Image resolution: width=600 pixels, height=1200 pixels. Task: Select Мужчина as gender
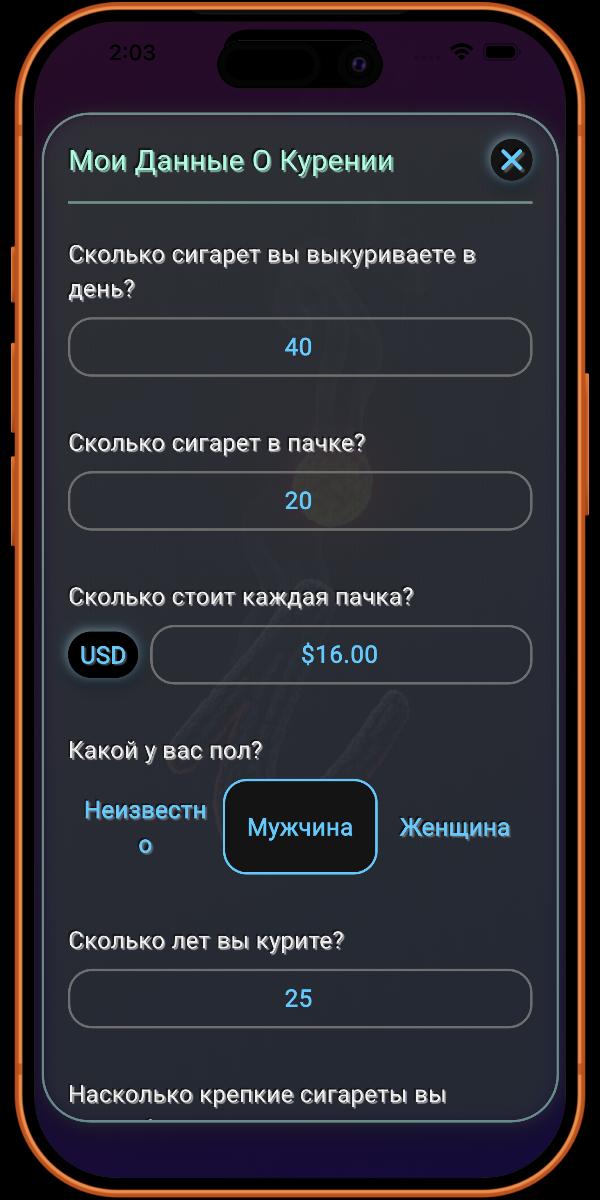(300, 827)
